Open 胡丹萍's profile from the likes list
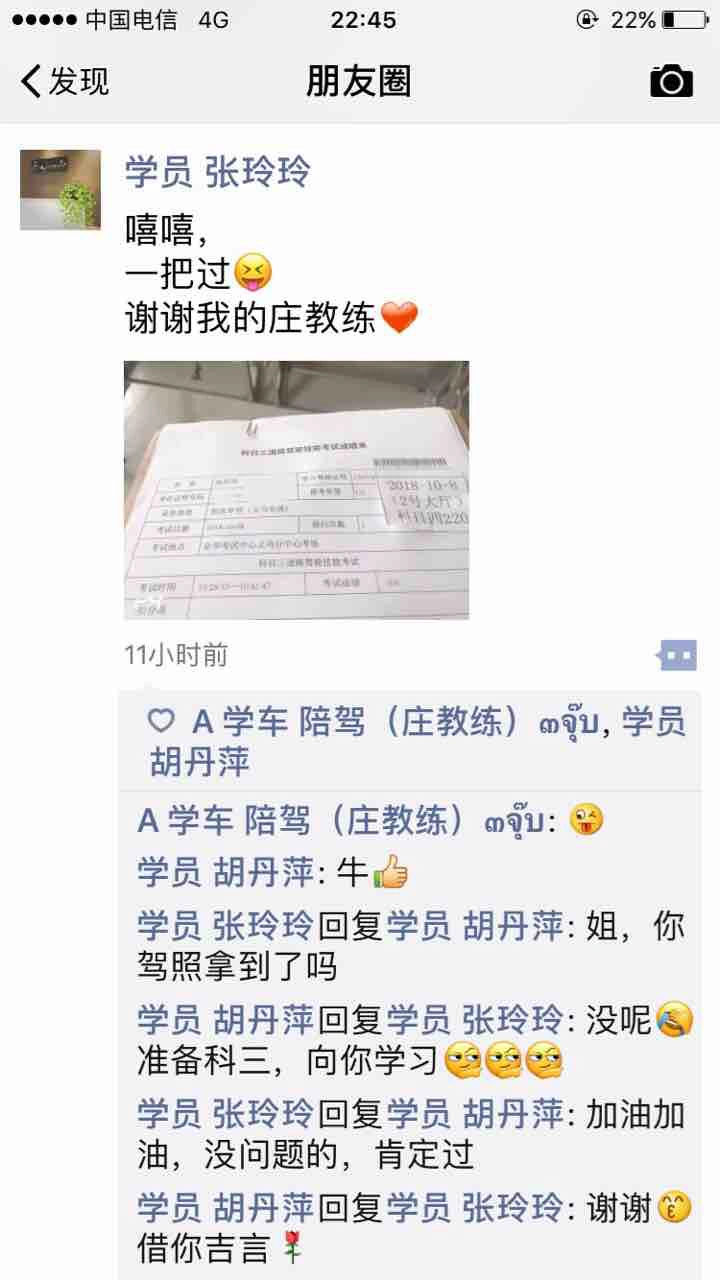 click(x=200, y=763)
